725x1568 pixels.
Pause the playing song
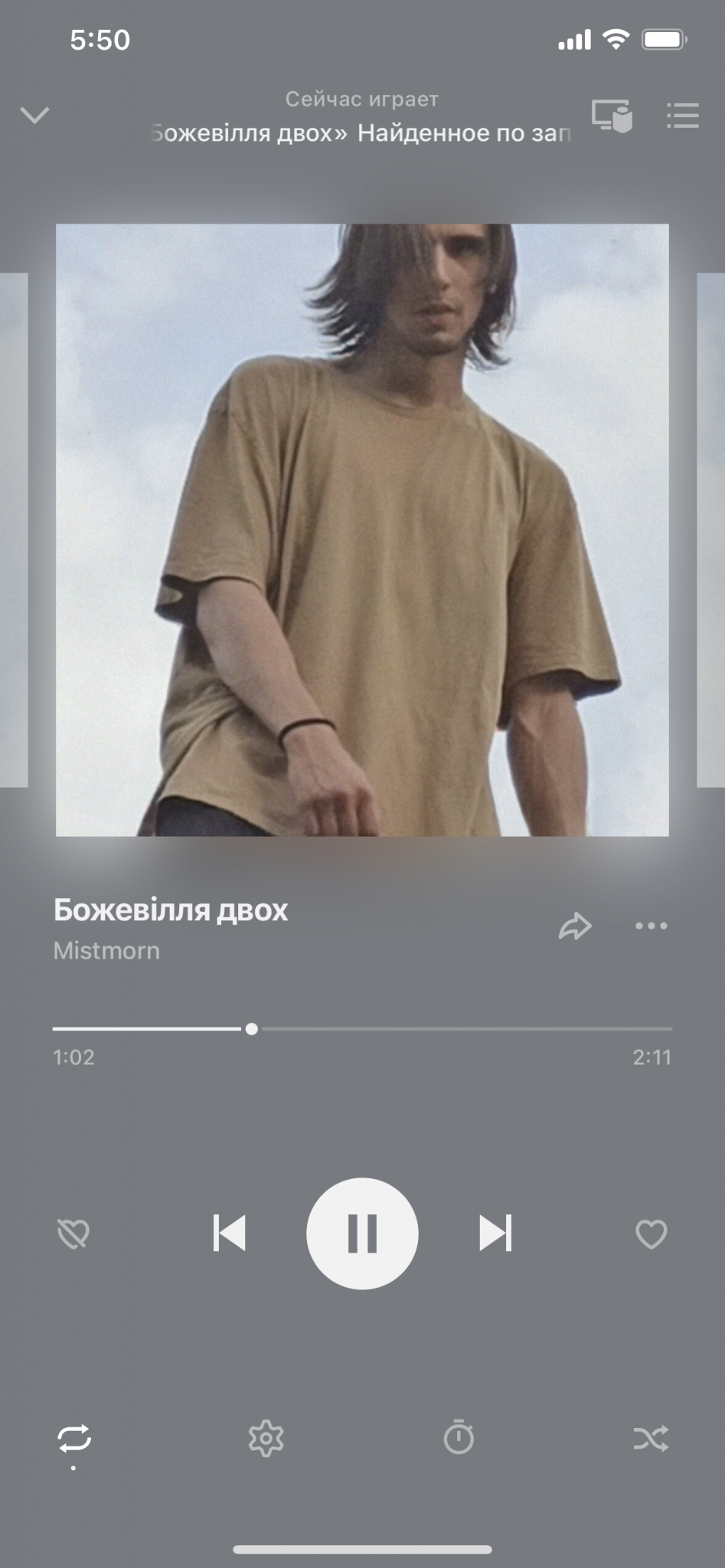(x=362, y=1233)
